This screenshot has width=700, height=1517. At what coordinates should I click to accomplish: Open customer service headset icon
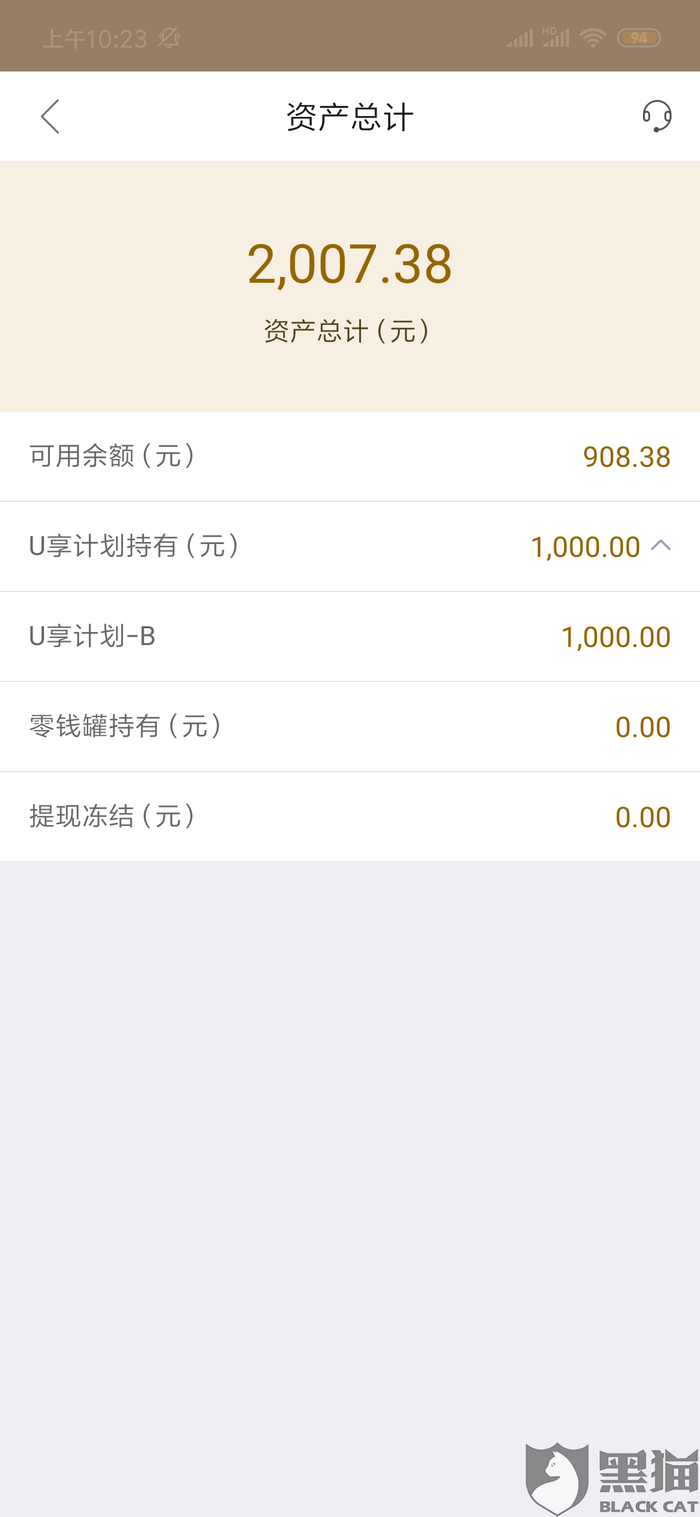point(656,116)
